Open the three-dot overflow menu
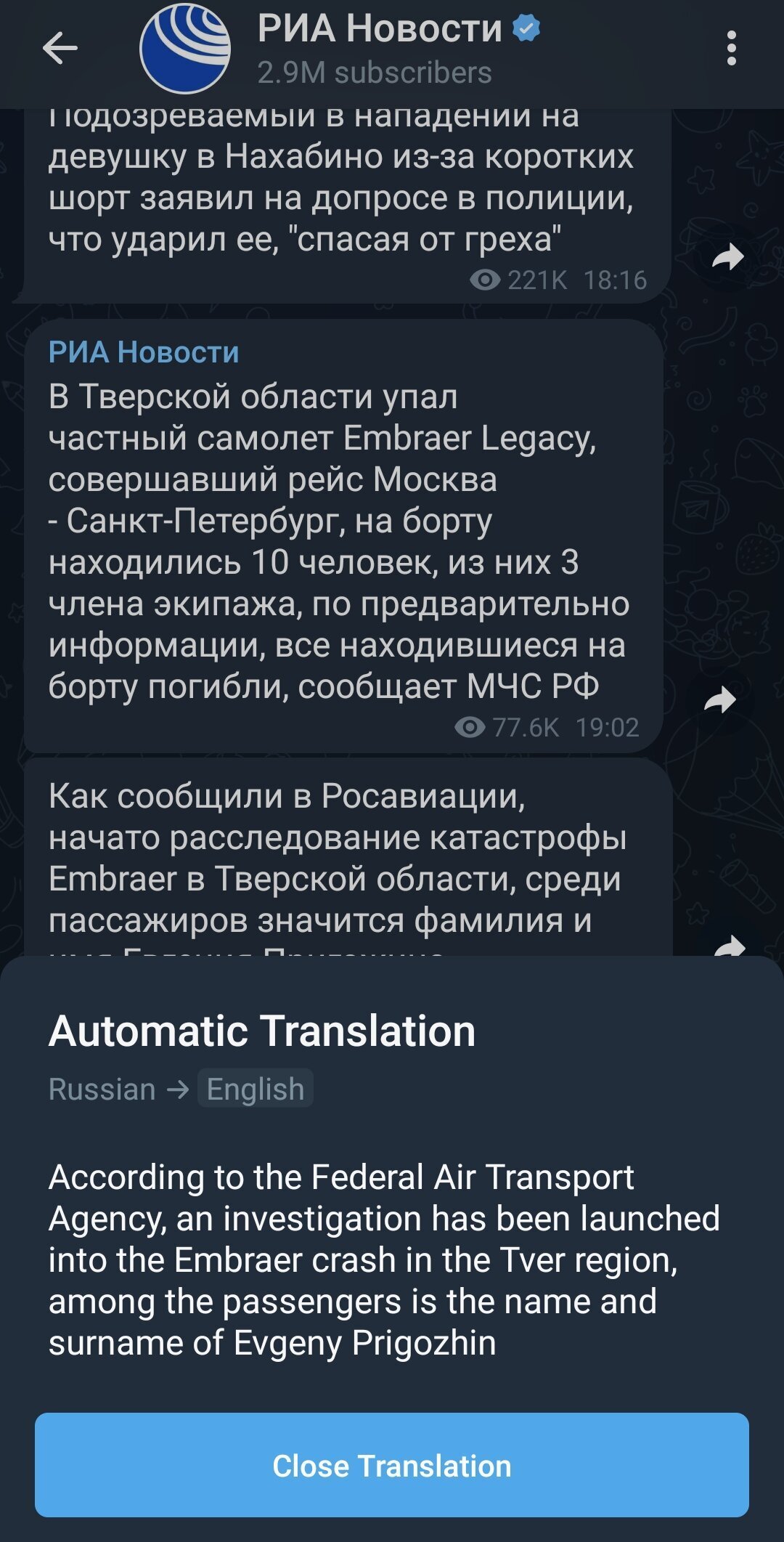Screen dimensions: 784x1542 [x=731, y=49]
